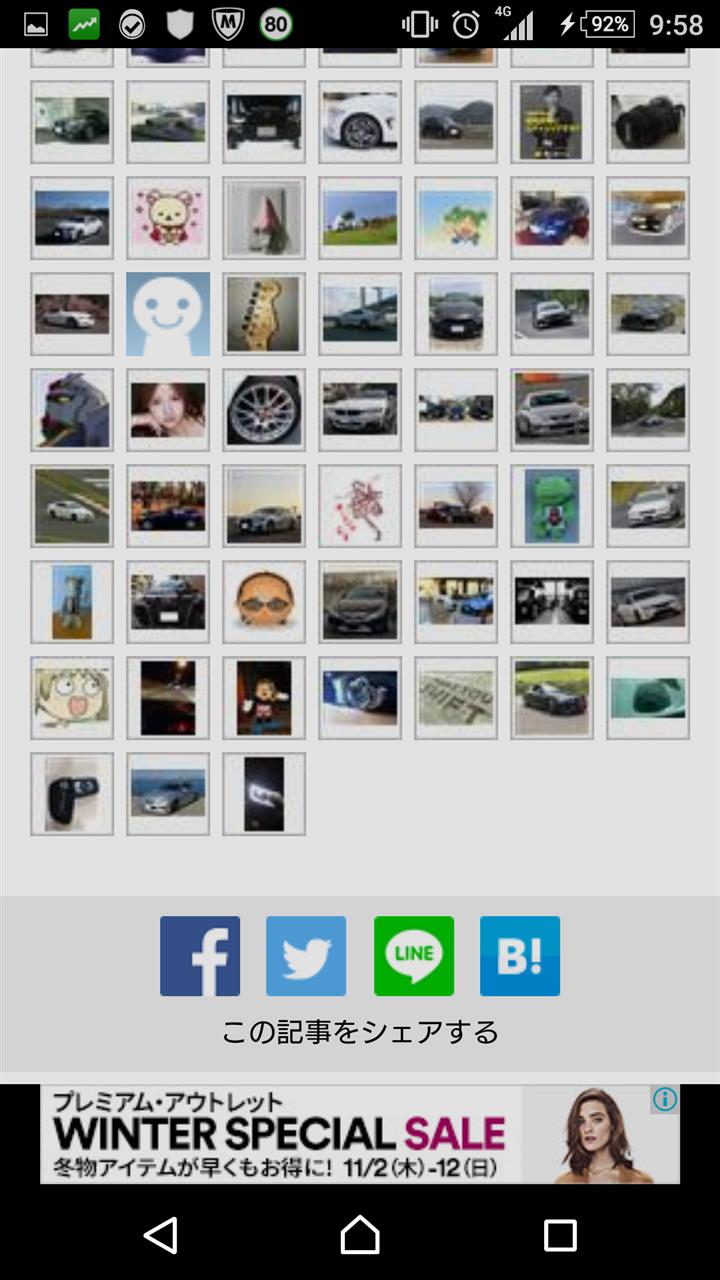Return to the home screen
Image resolution: width=720 pixels, height=1280 pixels.
360,1235
